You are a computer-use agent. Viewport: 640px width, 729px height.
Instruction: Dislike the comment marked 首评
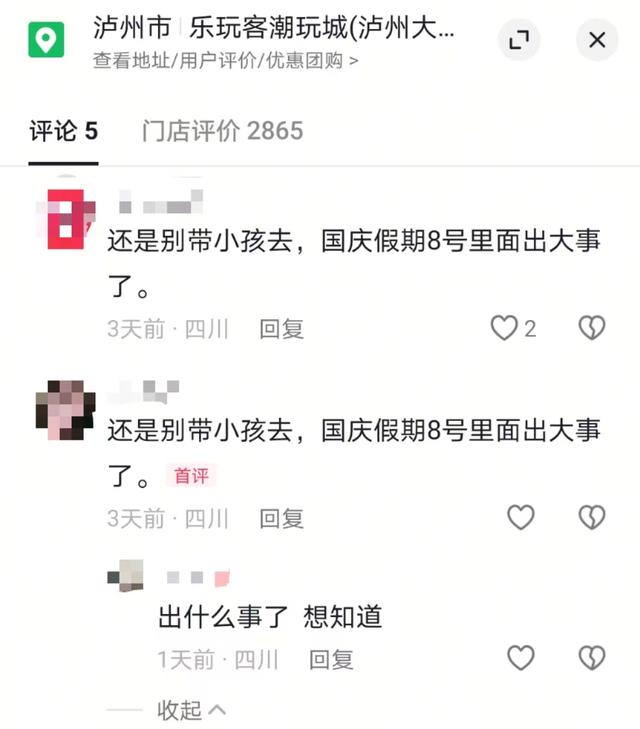click(x=592, y=517)
